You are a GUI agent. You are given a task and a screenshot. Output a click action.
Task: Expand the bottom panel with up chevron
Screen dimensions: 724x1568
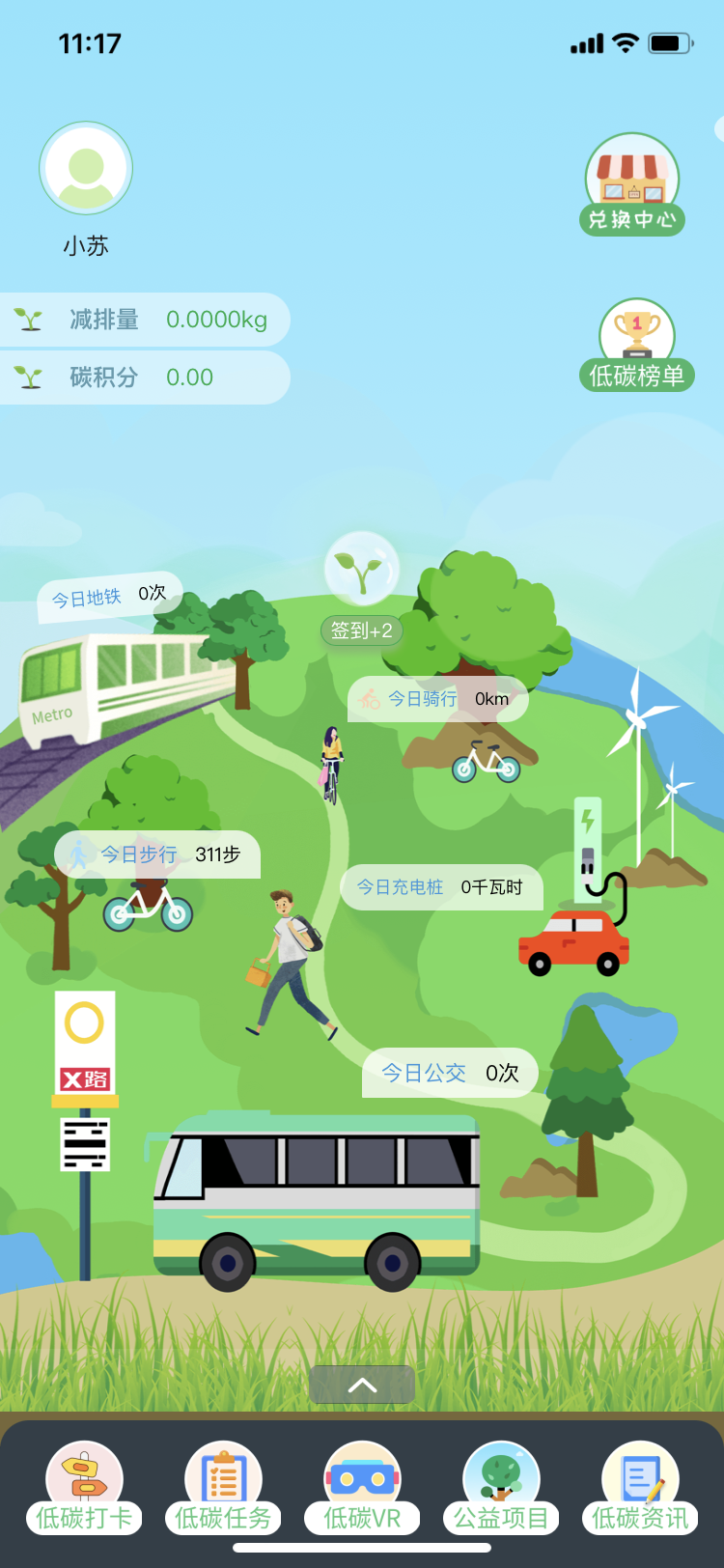point(362,1385)
